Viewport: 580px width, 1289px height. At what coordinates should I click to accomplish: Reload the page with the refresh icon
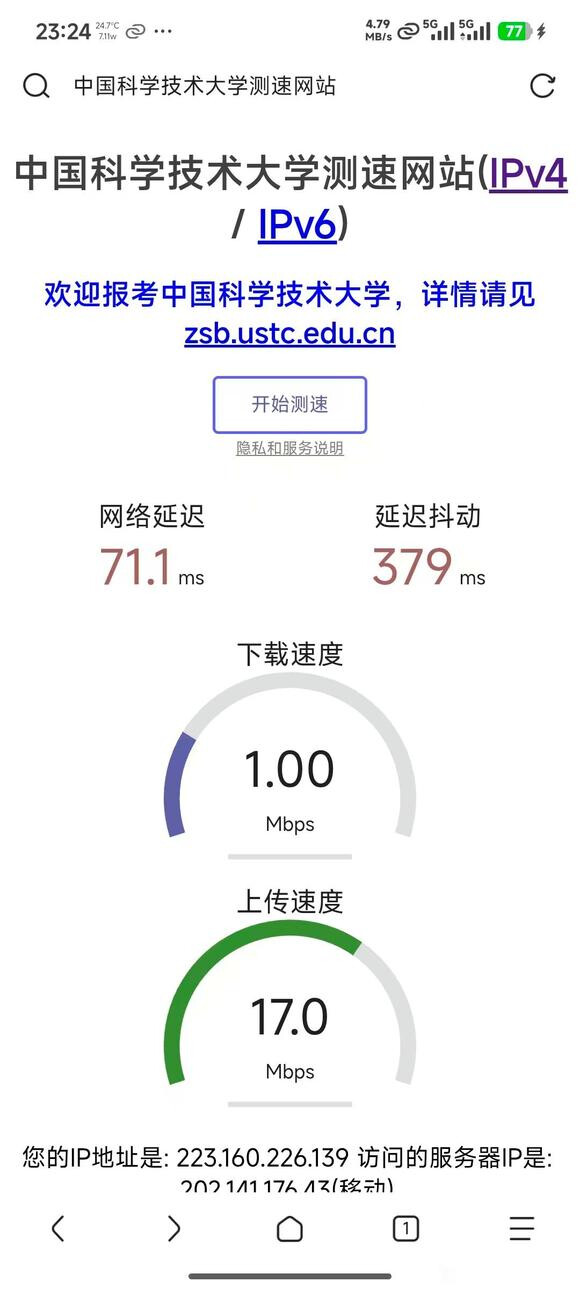click(542, 86)
